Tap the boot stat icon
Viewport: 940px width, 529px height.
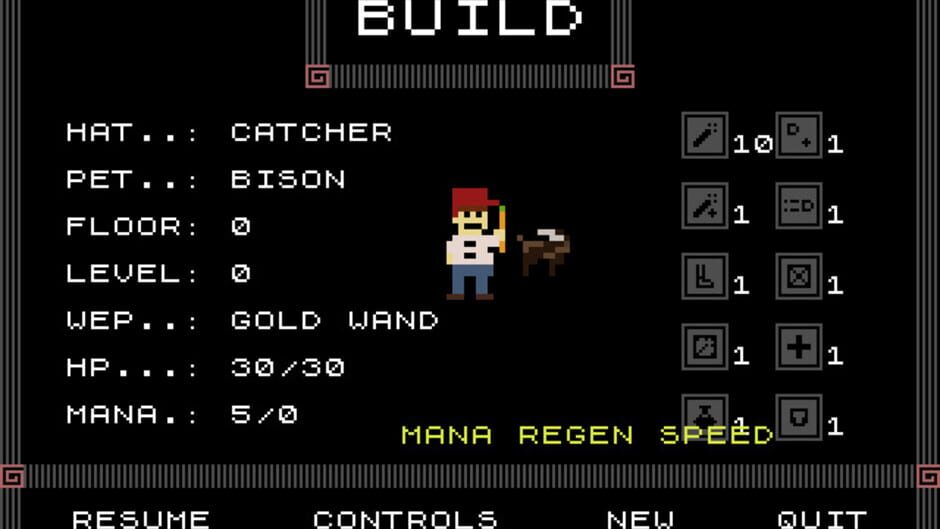coord(705,277)
